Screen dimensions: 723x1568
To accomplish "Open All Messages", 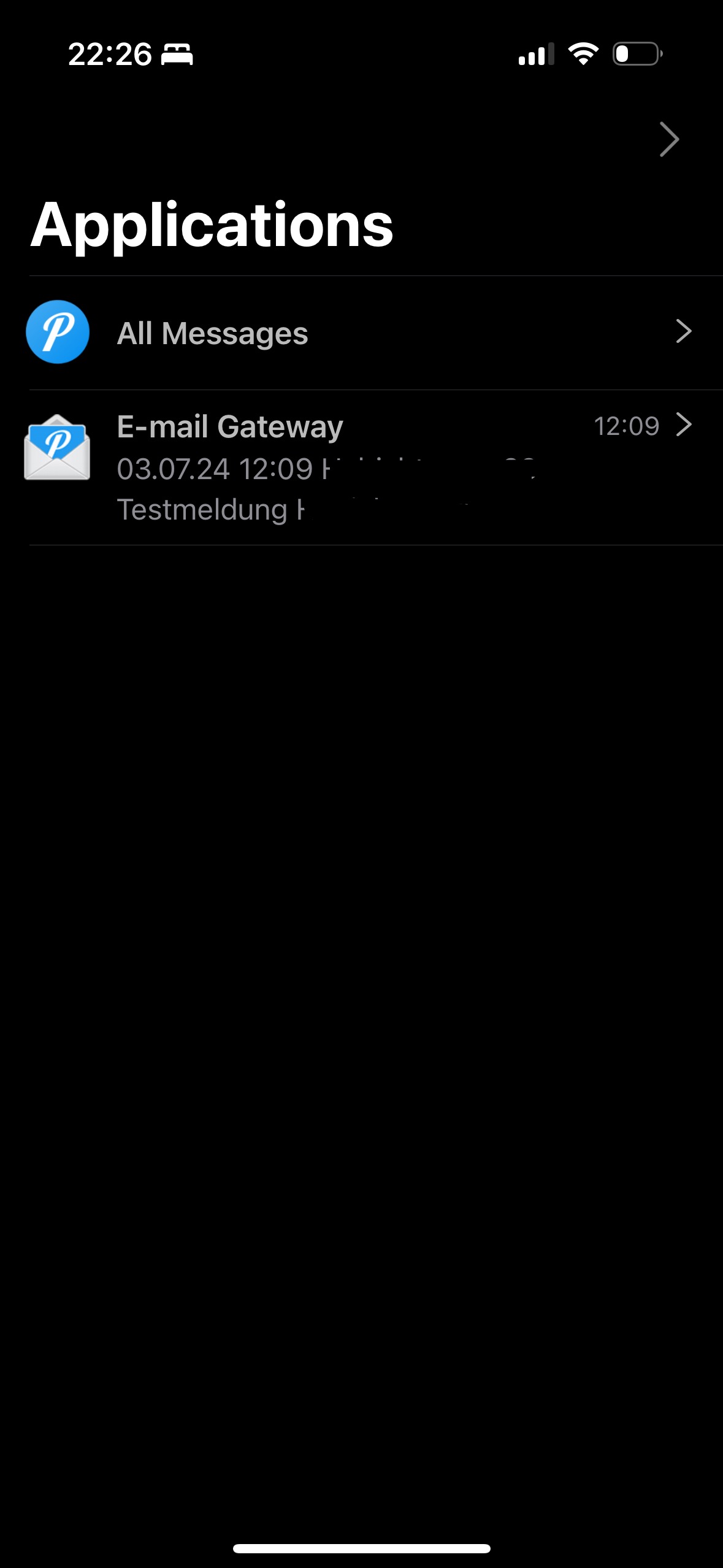I will [x=361, y=333].
